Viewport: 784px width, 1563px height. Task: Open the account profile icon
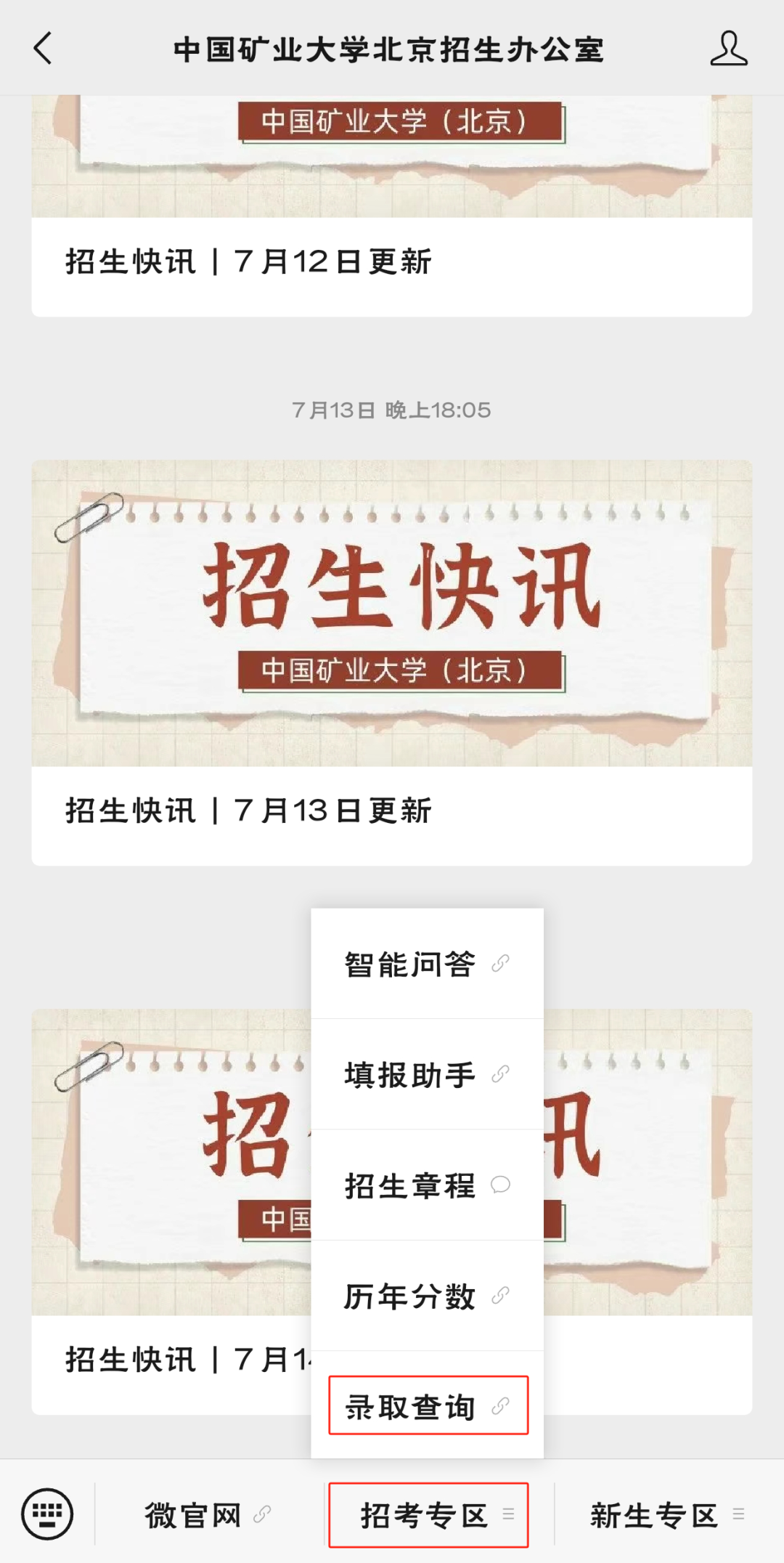point(728,49)
